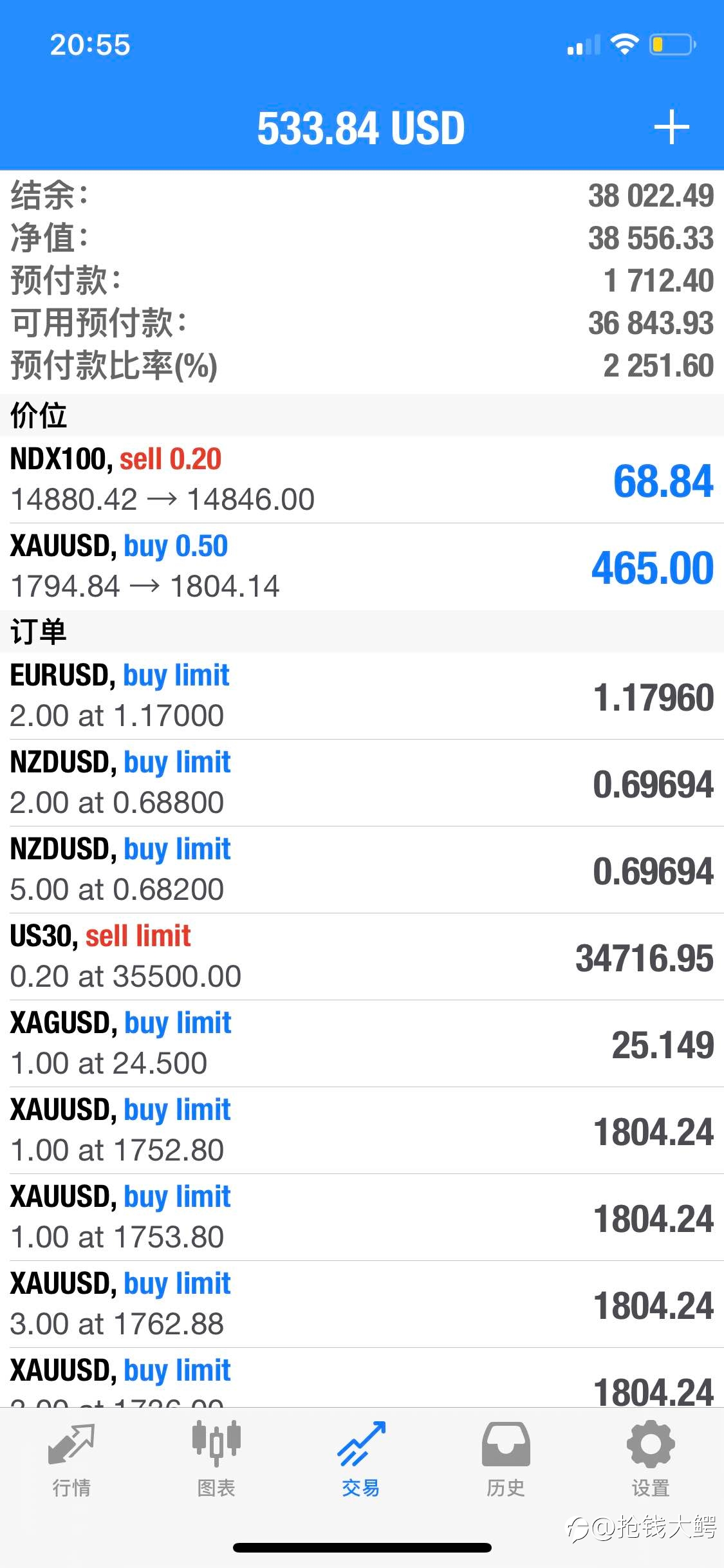Select the XAUUSD buy limit at 1762.88
The image size is (724, 1568).
tap(362, 1304)
